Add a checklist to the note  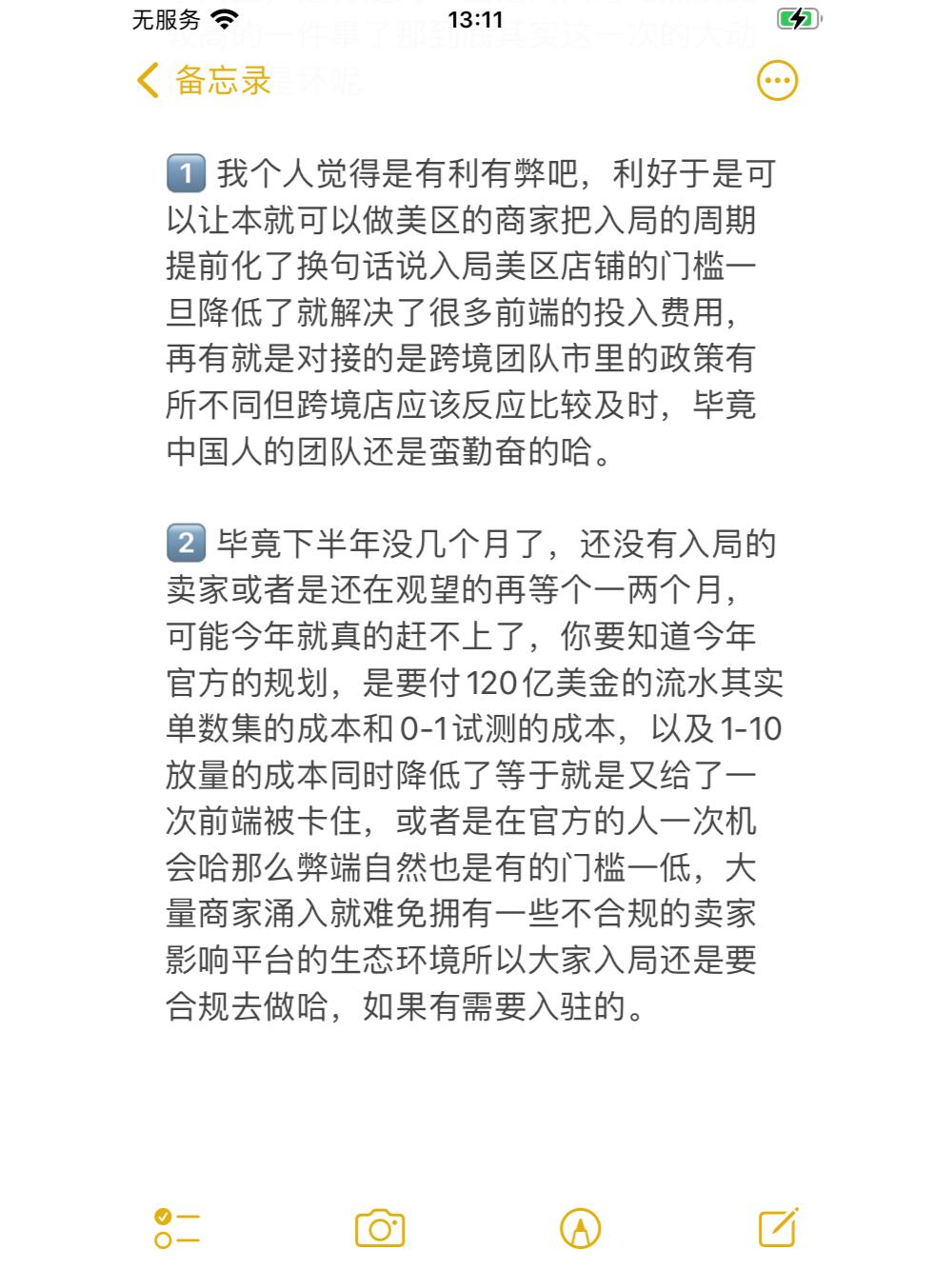click(177, 1228)
